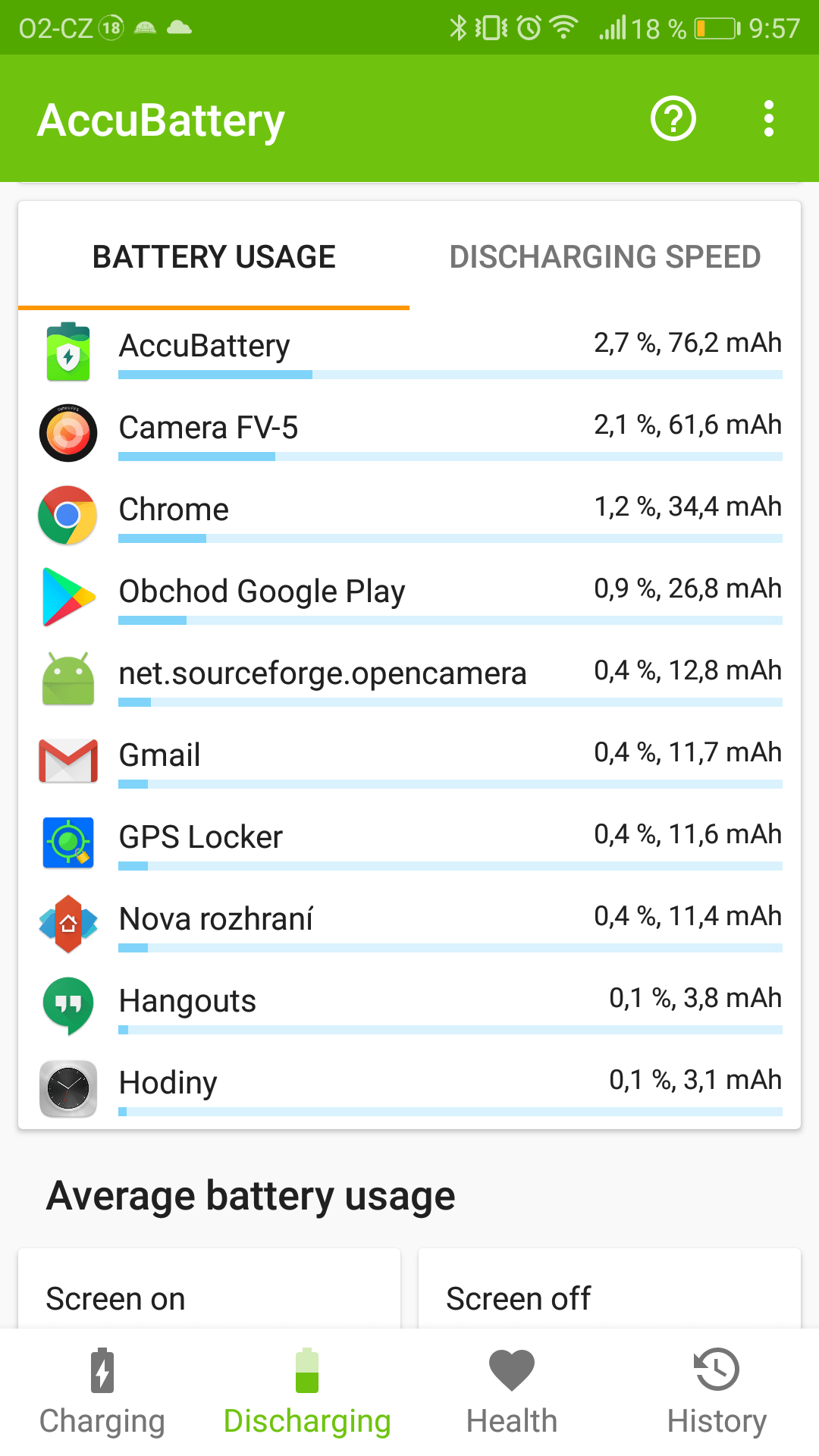
Task: Tap the Nova rozhraní usage row
Action: 409,924
